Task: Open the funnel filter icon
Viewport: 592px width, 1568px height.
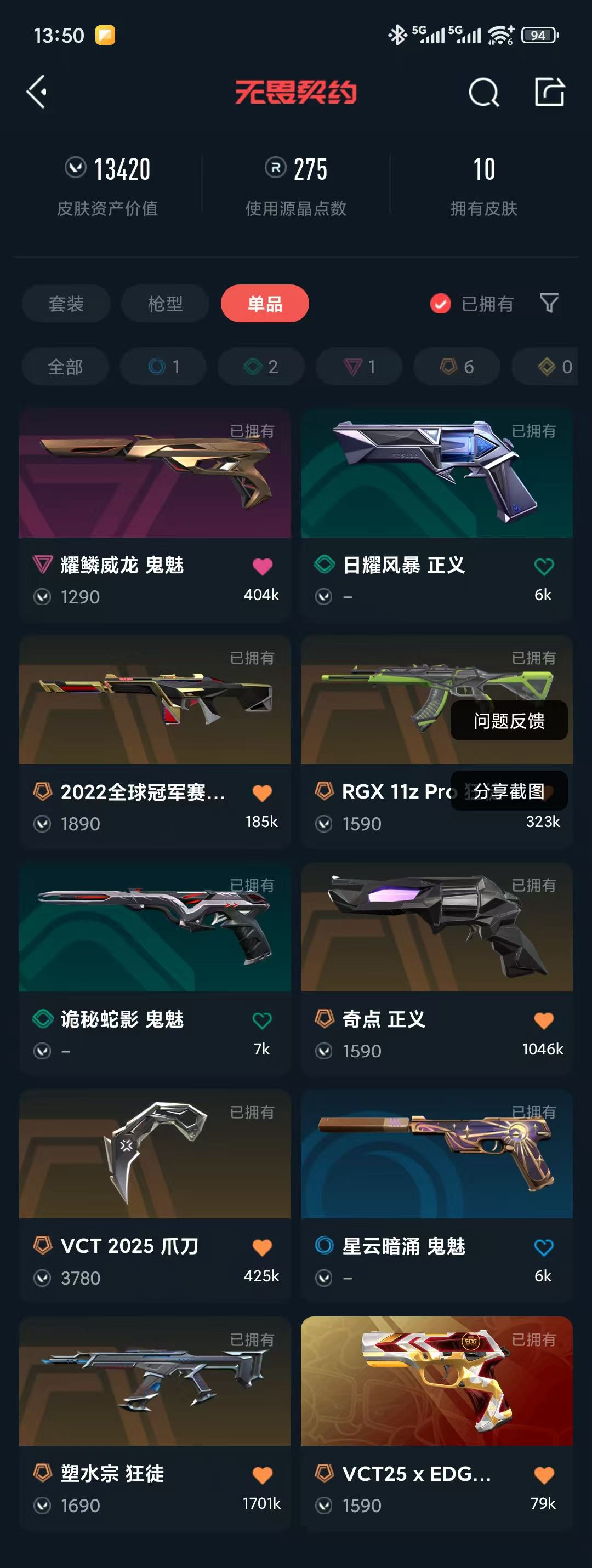Action: (549, 303)
